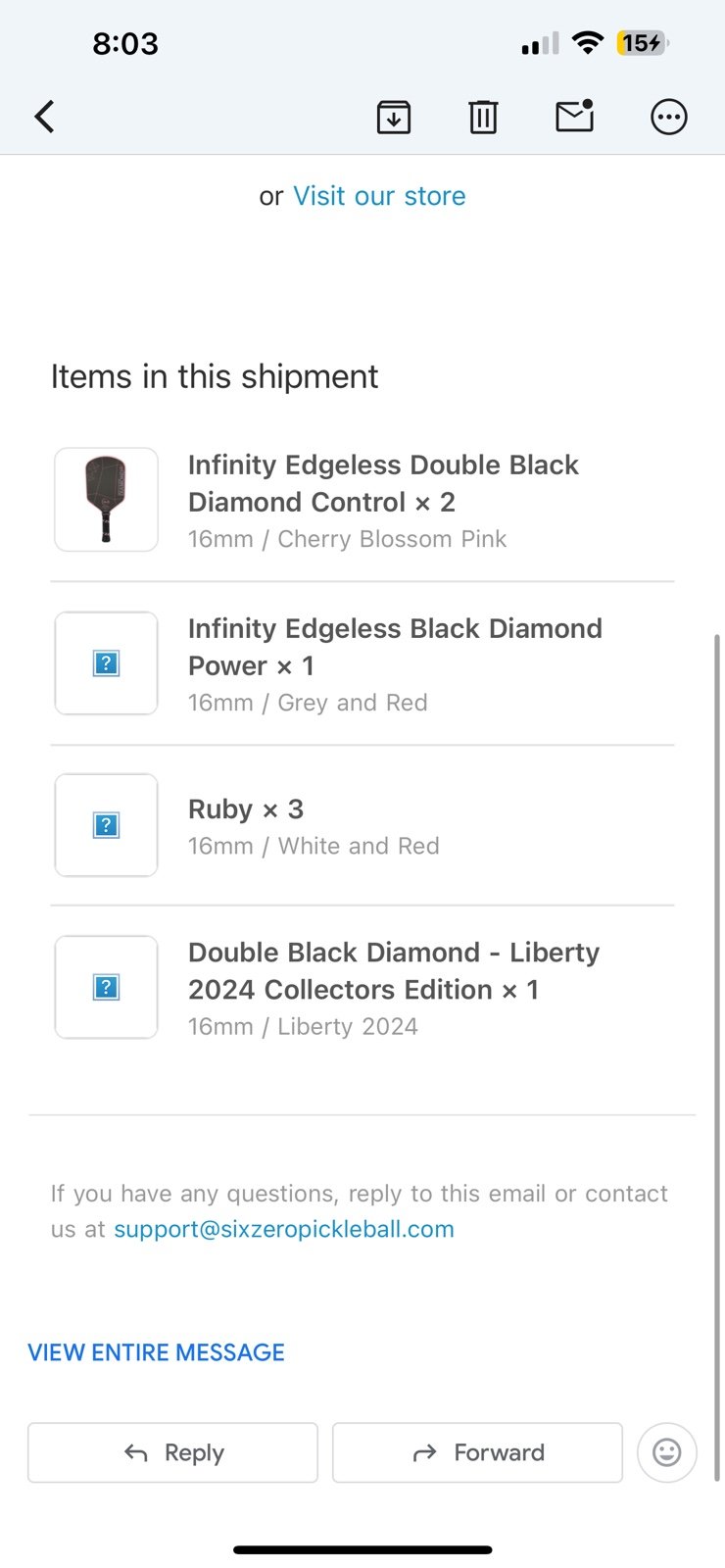Mark this email as unread
The image size is (725, 1568).
click(575, 116)
